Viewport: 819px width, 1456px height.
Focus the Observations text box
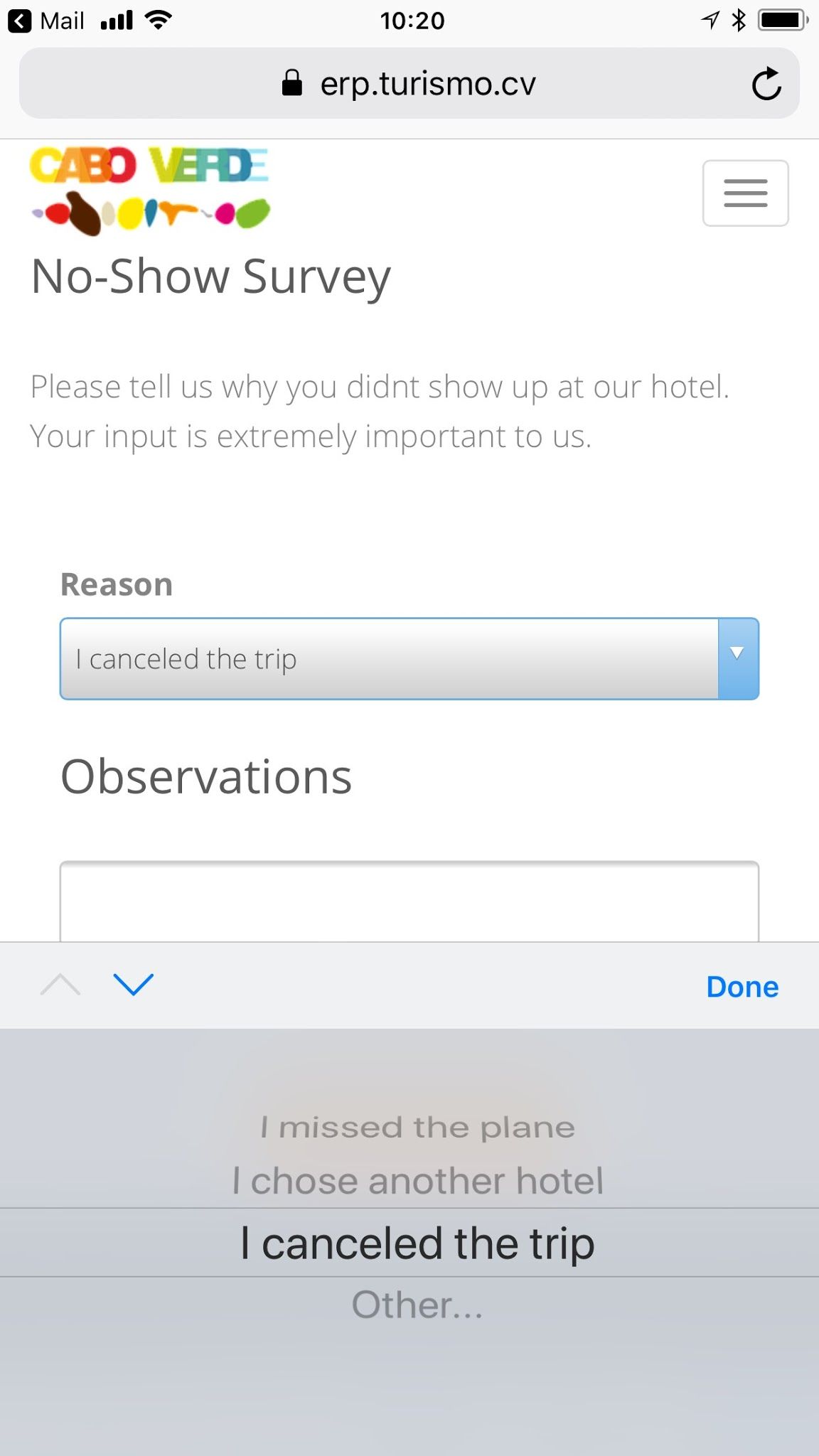point(409,901)
